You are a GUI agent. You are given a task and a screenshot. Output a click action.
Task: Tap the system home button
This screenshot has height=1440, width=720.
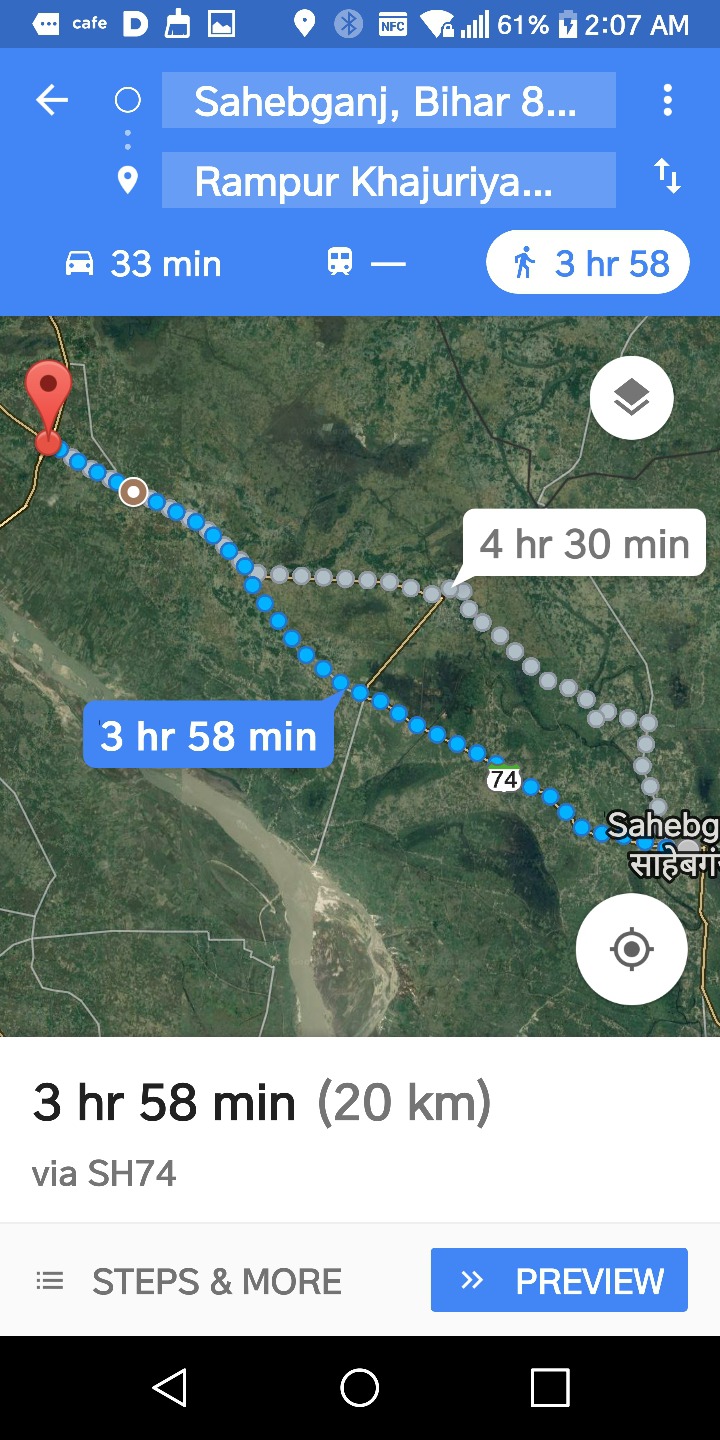360,1388
